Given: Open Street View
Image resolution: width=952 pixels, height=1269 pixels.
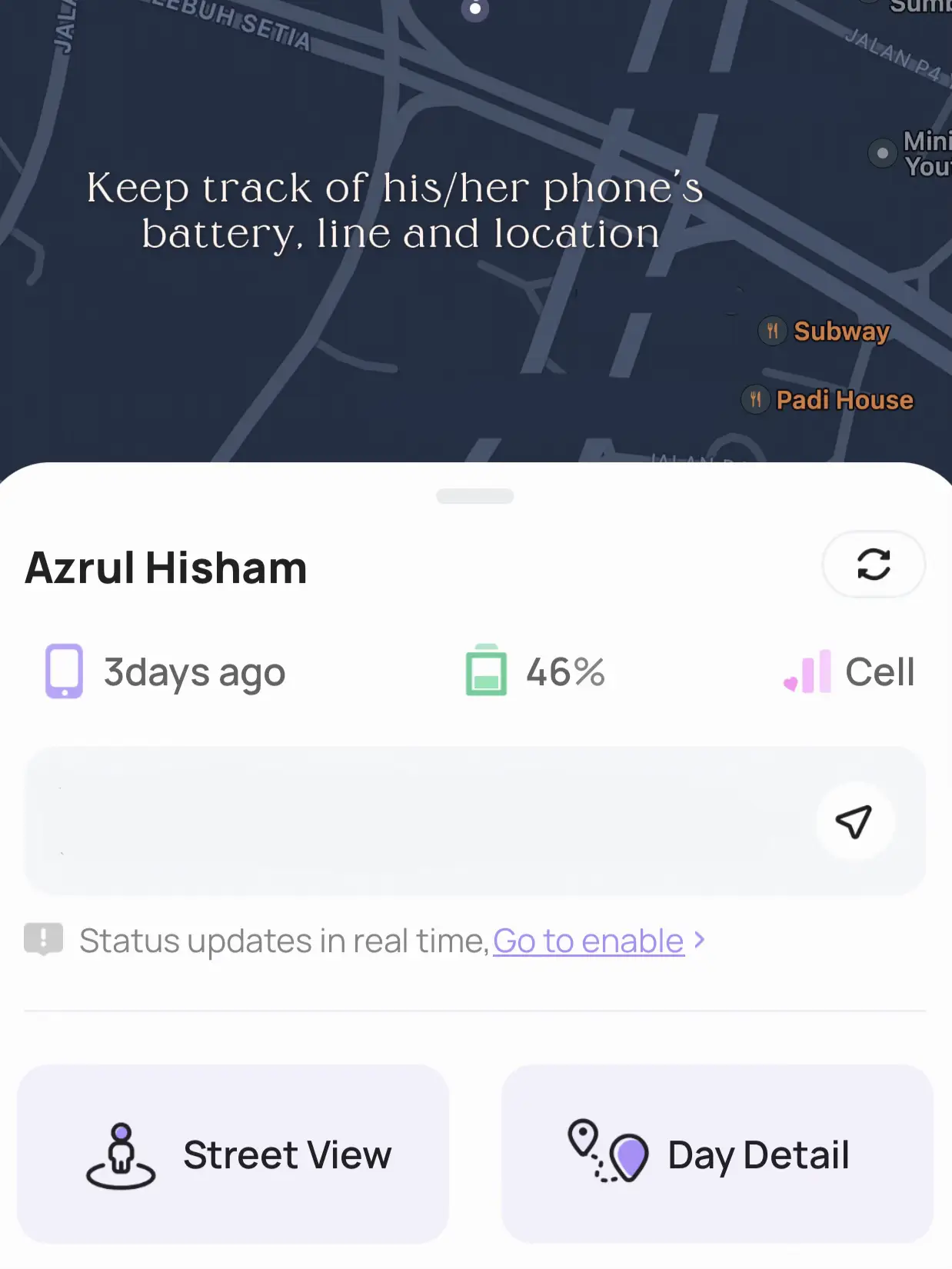Looking at the screenshot, I should pos(233,1154).
